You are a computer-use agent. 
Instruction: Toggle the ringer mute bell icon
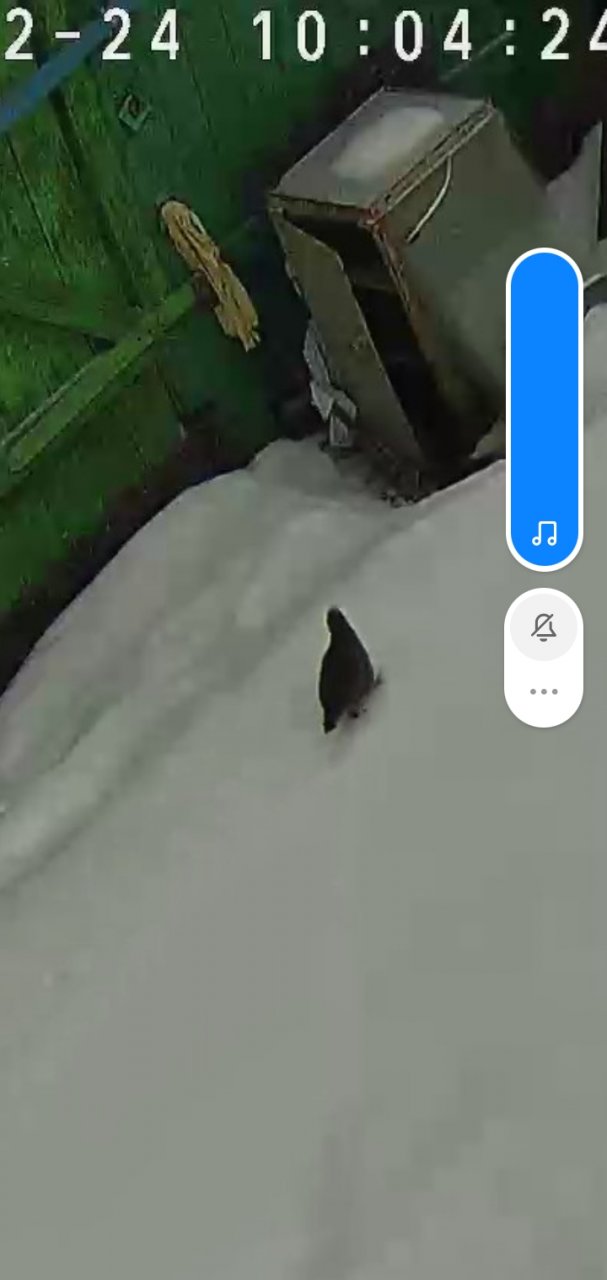(544, 627)
